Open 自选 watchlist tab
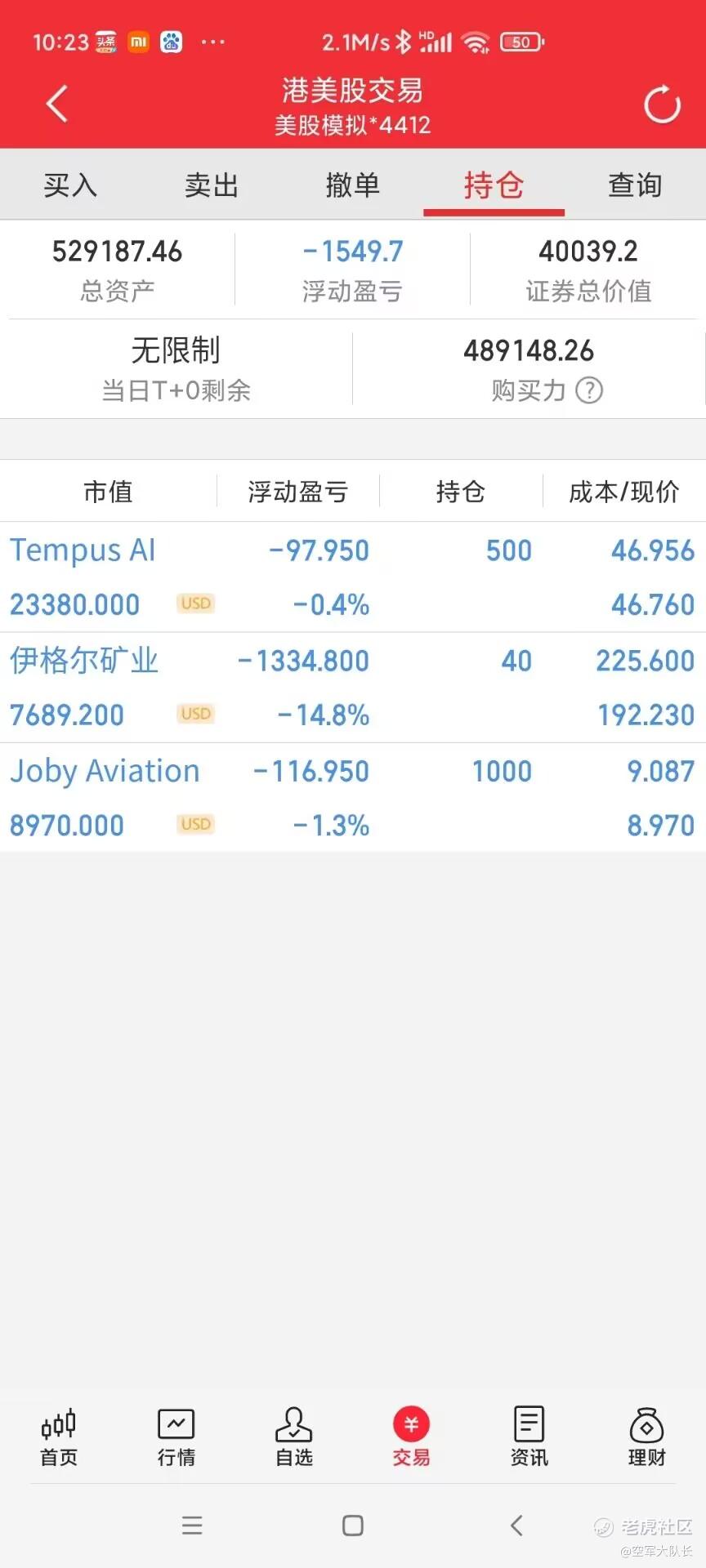This screenshot has width=706, height=1568. point(294,1437)
